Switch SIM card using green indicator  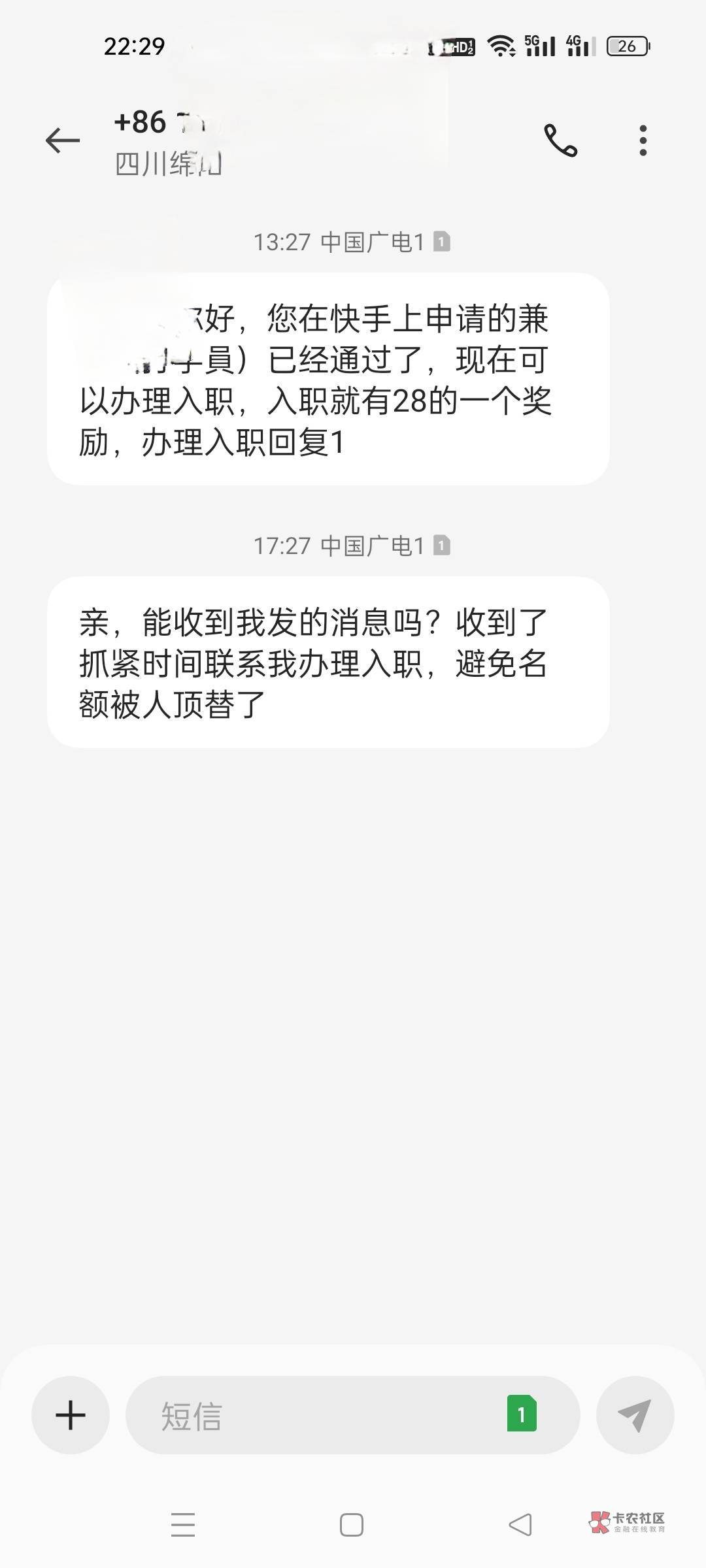(x=522, y=1414)
